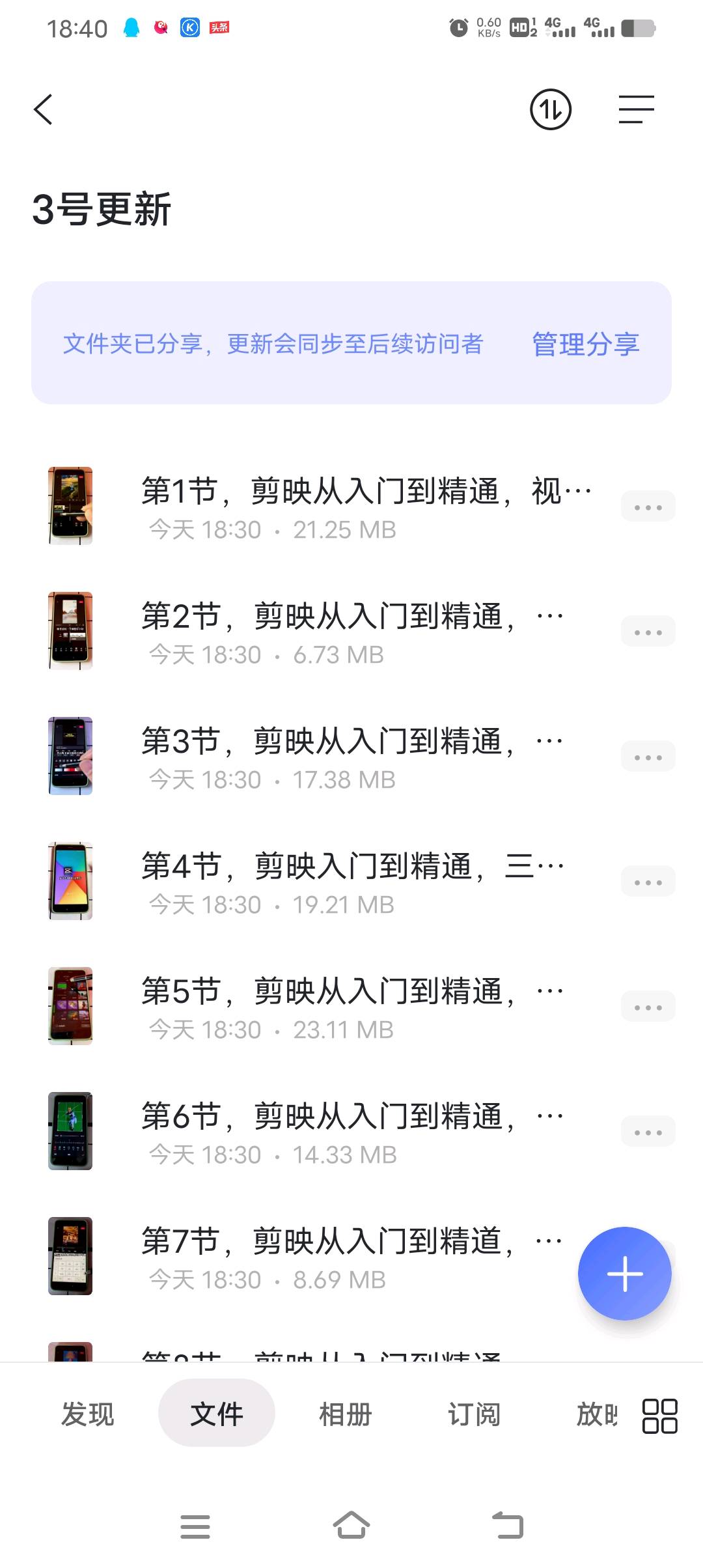703x1568 pixels.
Task: Show more actions for 第4节 file
Action: tap(648, 882)
